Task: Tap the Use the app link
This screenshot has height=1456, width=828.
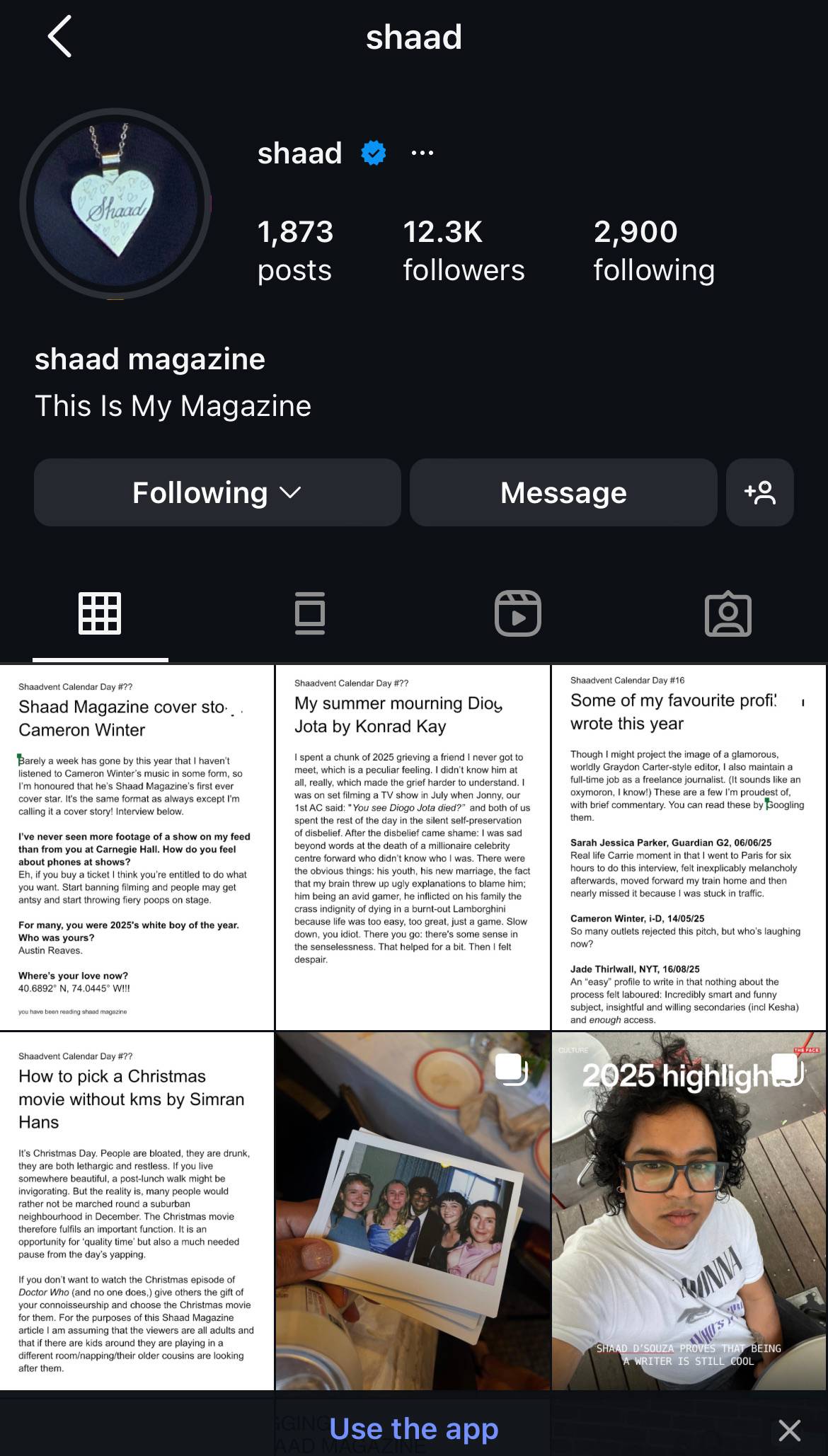Action: coord(414,1428)
